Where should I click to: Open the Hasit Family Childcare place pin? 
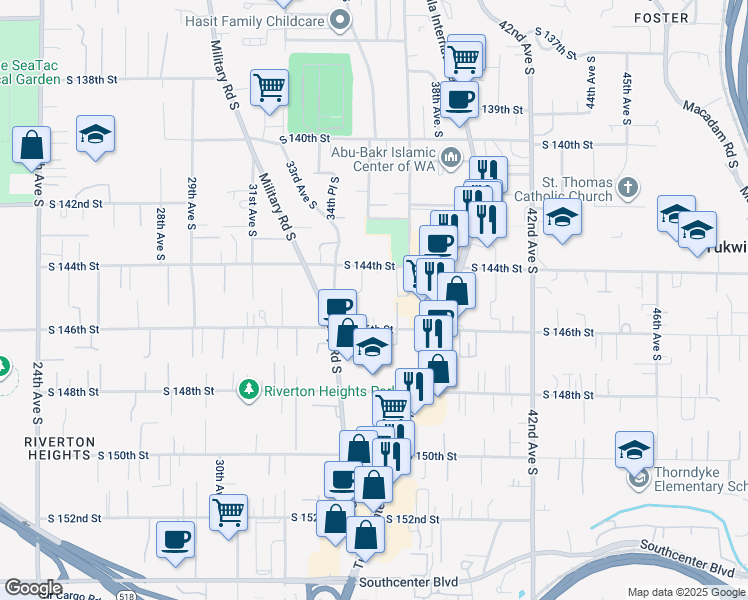click(341, 21)
